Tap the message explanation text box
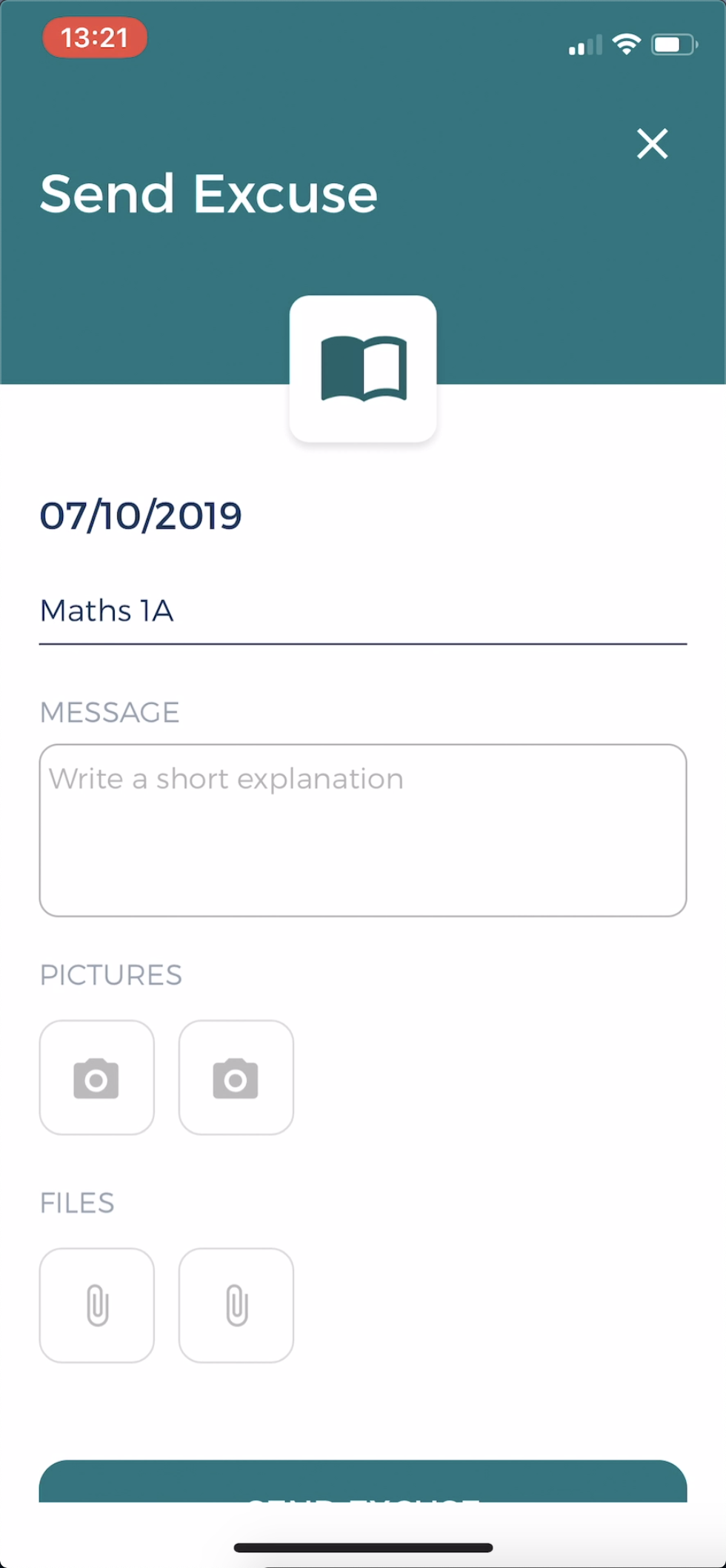The image size is (726, 1568). click(363, 830)
